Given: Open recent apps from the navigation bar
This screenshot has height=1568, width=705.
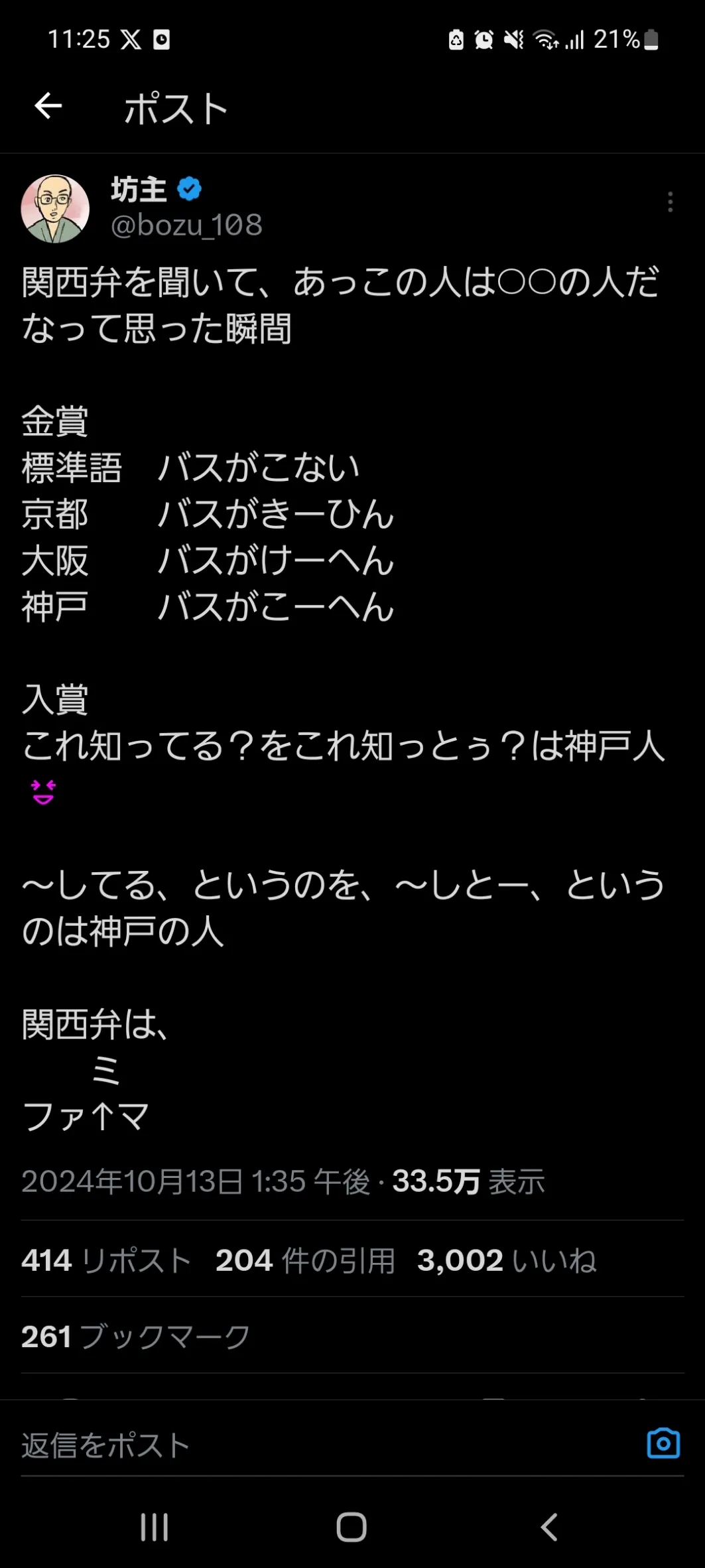Looking at the screenshot, I should coord(155,1527).
